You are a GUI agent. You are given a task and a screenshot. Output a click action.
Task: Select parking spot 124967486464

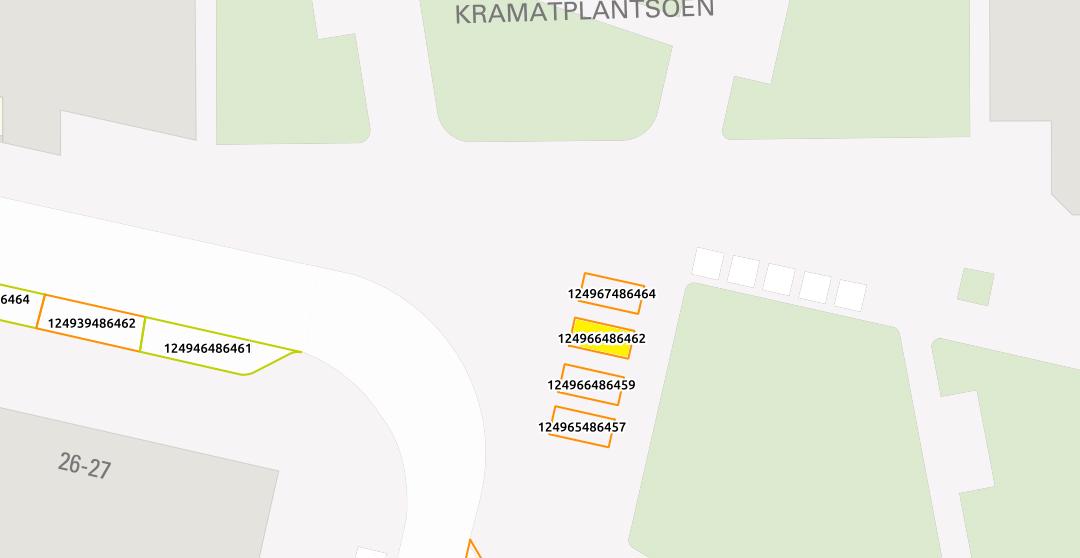(x=612, y=293)
